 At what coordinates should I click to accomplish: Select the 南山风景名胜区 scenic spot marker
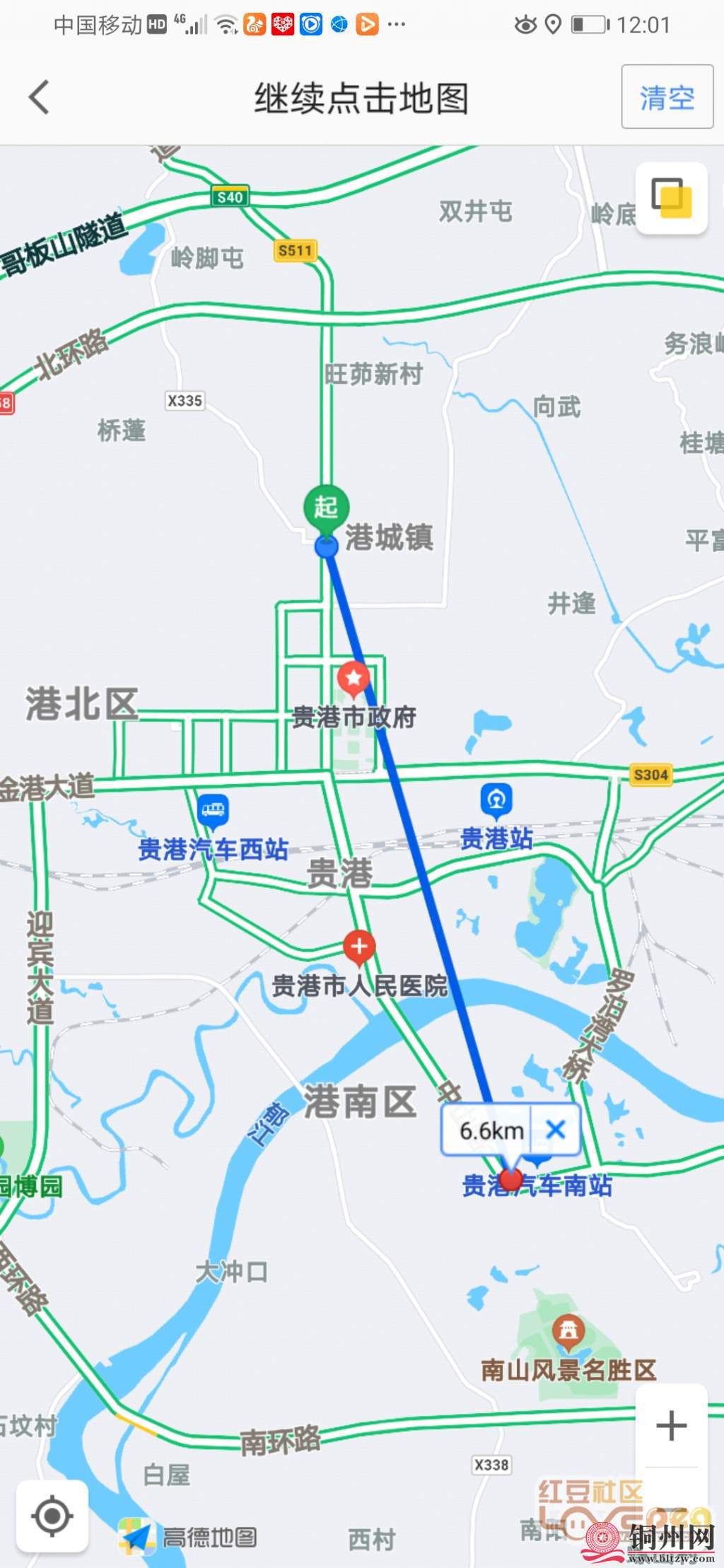(567, 1332)
